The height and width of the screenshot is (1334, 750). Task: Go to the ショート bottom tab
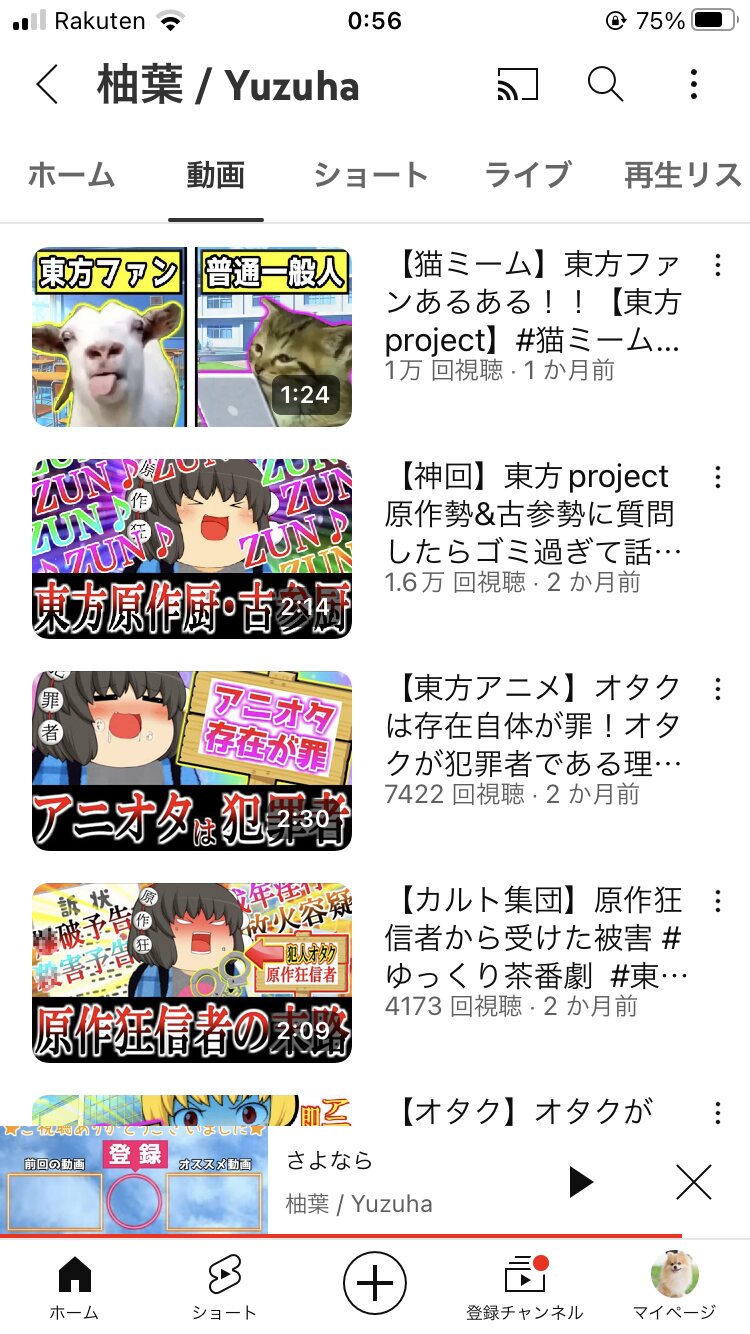(224, 1287)
